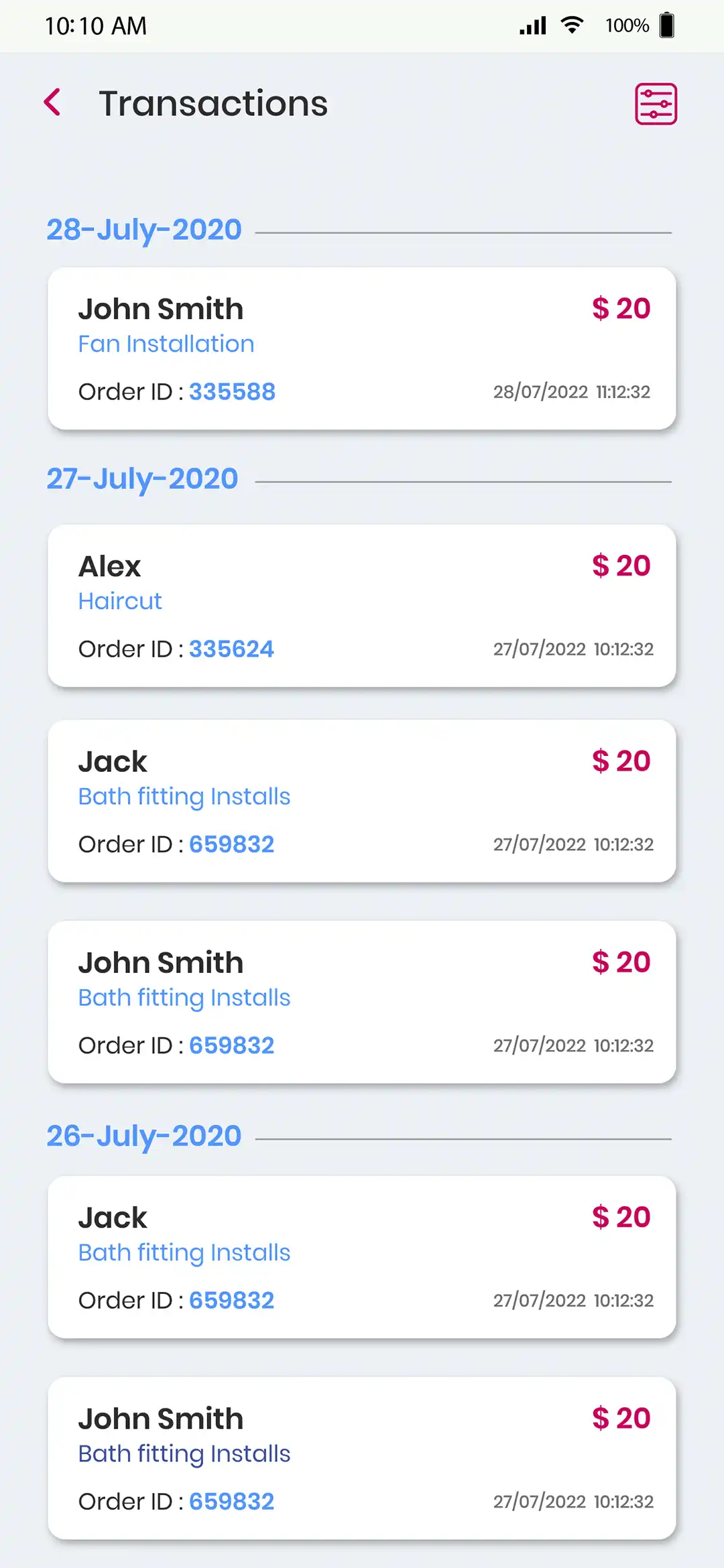Click the timestamp on John Smith's first transaction
This screenshot has width=724, height=1568.
(x=573, y=391)
